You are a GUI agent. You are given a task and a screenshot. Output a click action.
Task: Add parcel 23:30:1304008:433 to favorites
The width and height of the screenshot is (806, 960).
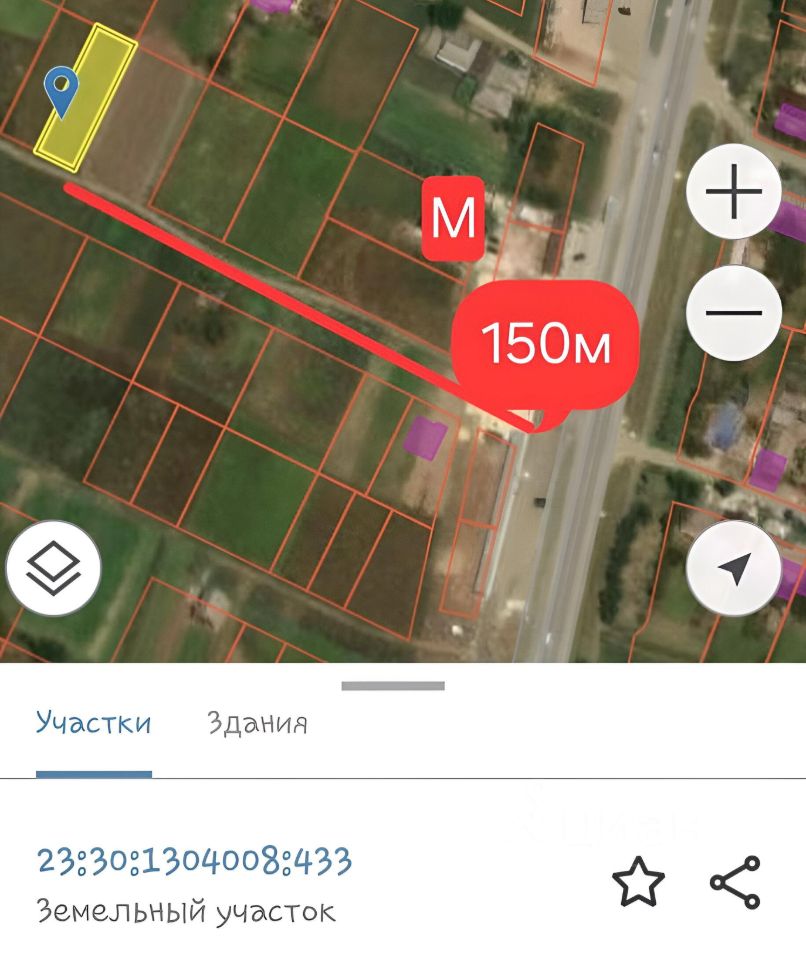638,882
